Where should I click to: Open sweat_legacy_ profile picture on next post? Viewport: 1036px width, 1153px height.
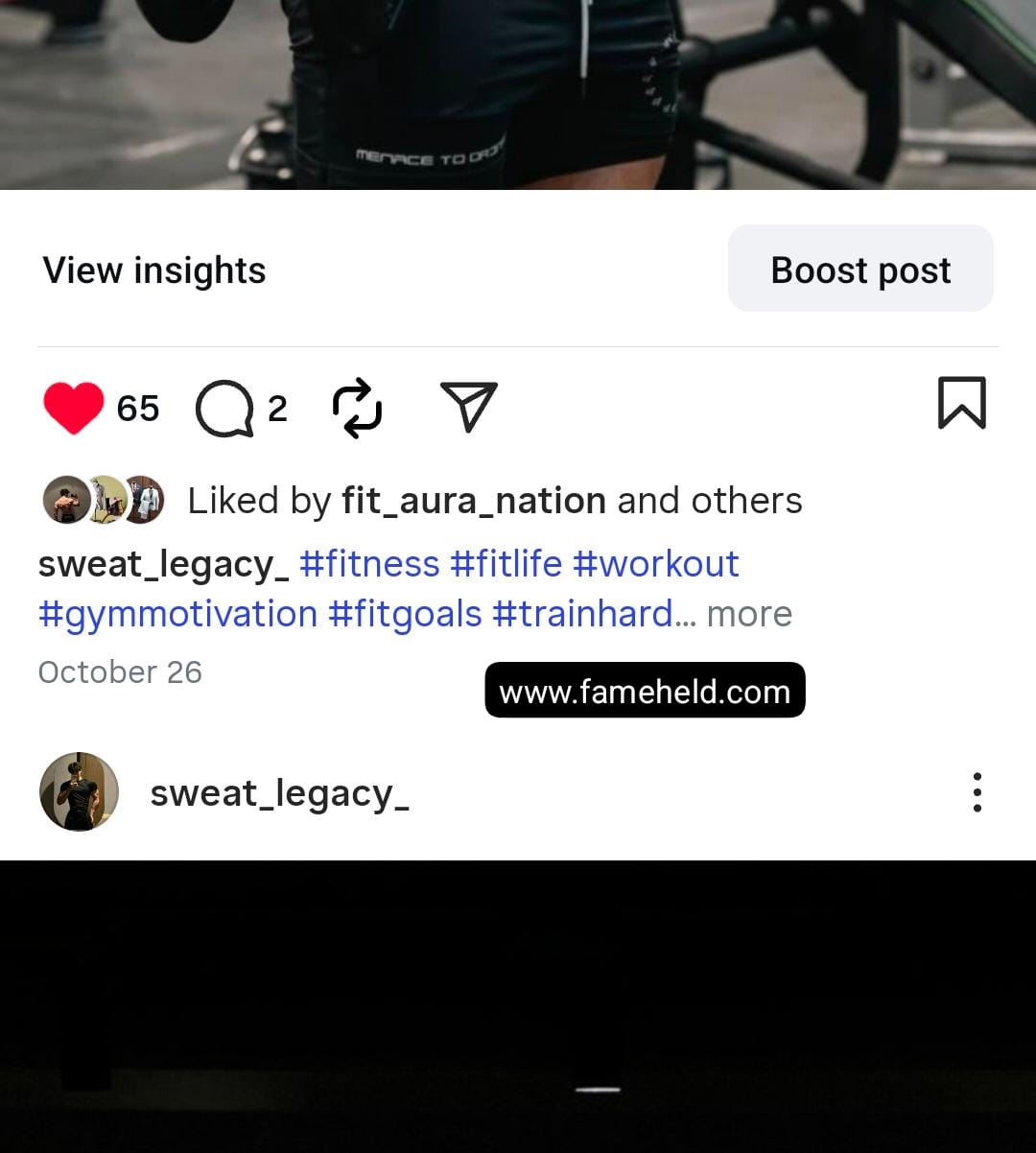point(80,792)
